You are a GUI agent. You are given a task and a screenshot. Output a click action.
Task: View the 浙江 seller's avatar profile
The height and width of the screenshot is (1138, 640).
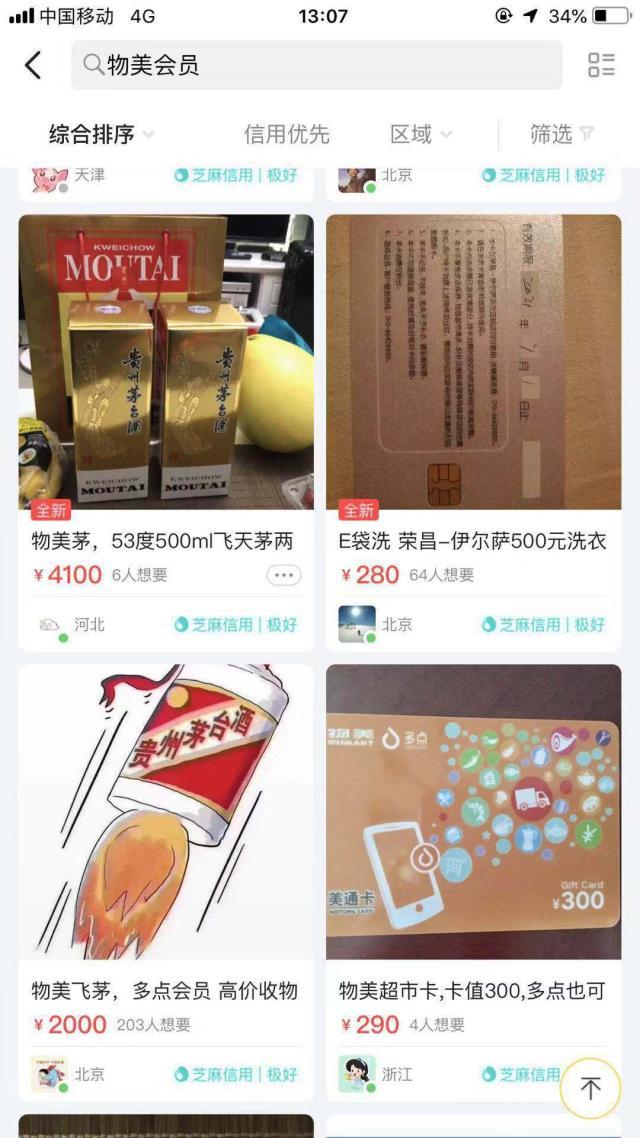(x=356, y=1074)
